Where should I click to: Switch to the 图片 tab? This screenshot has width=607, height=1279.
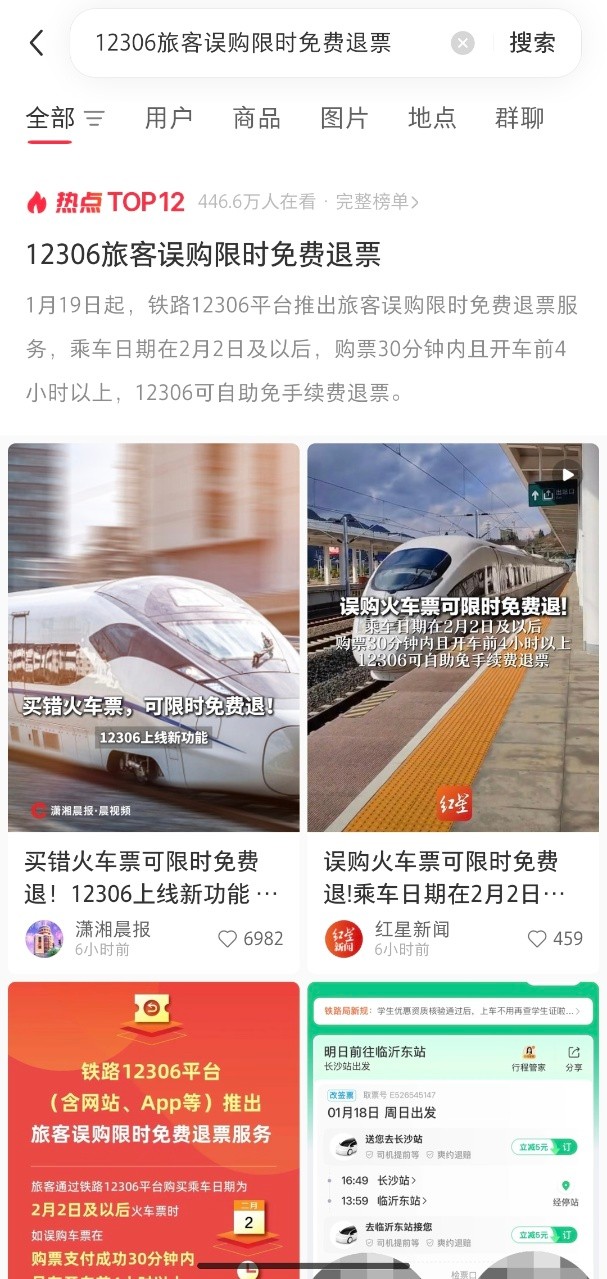(x=344, y=118)
